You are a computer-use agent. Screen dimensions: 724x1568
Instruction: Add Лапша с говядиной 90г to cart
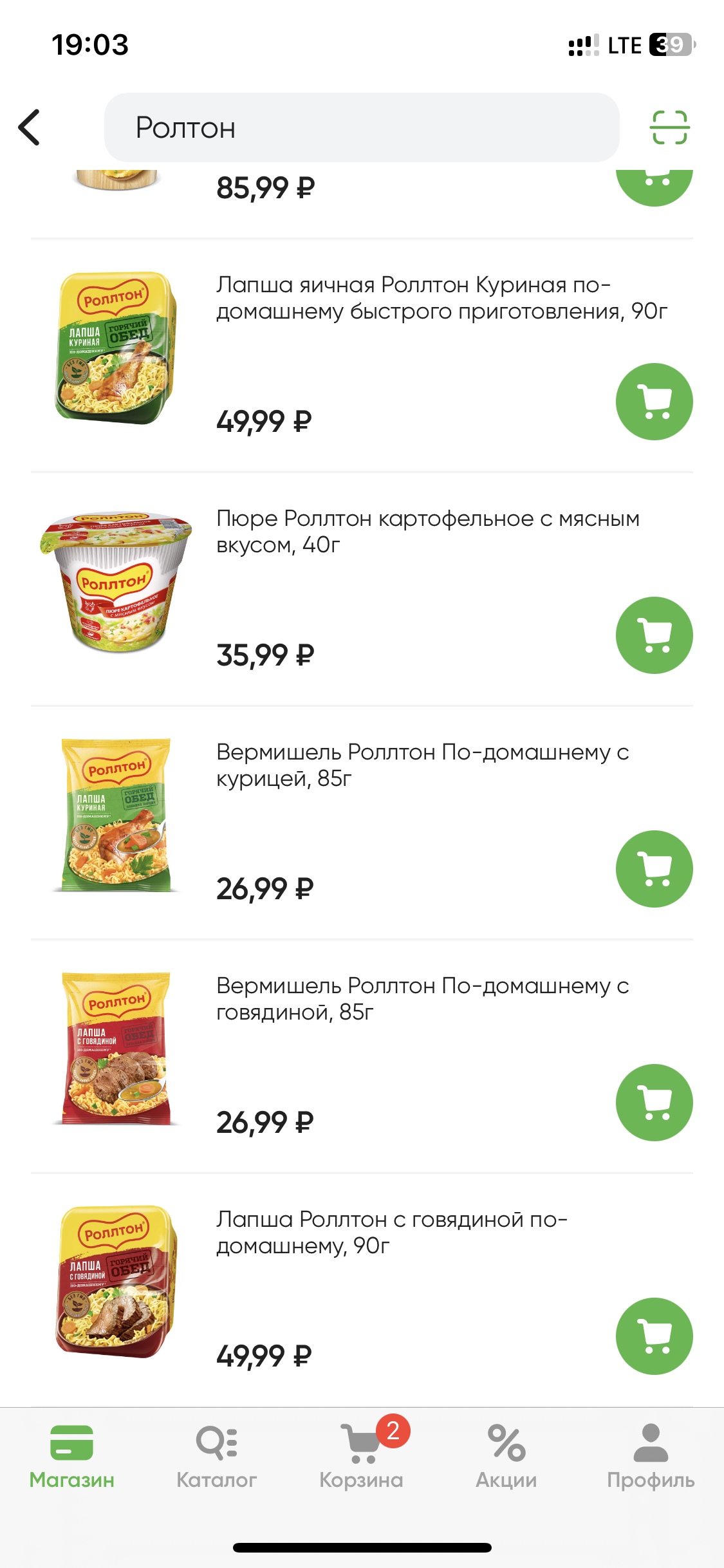coord(654,1336)
